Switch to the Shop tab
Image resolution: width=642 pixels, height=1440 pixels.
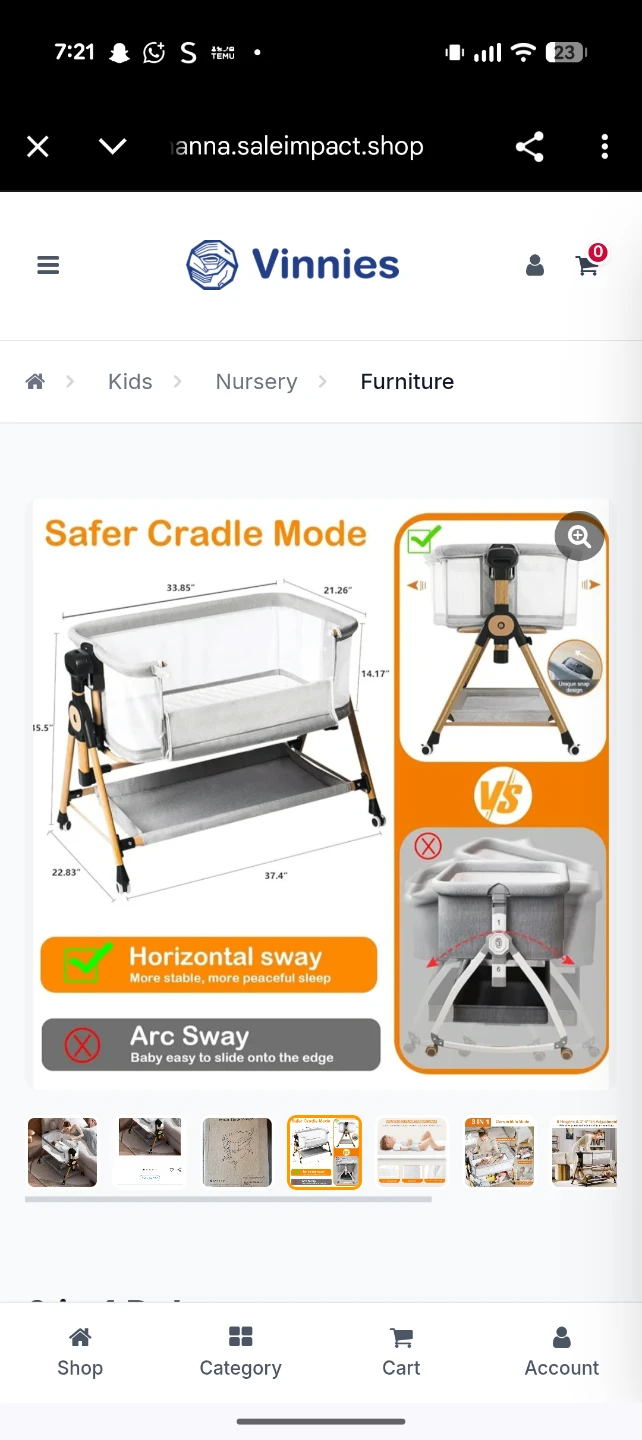point(80,1353)
